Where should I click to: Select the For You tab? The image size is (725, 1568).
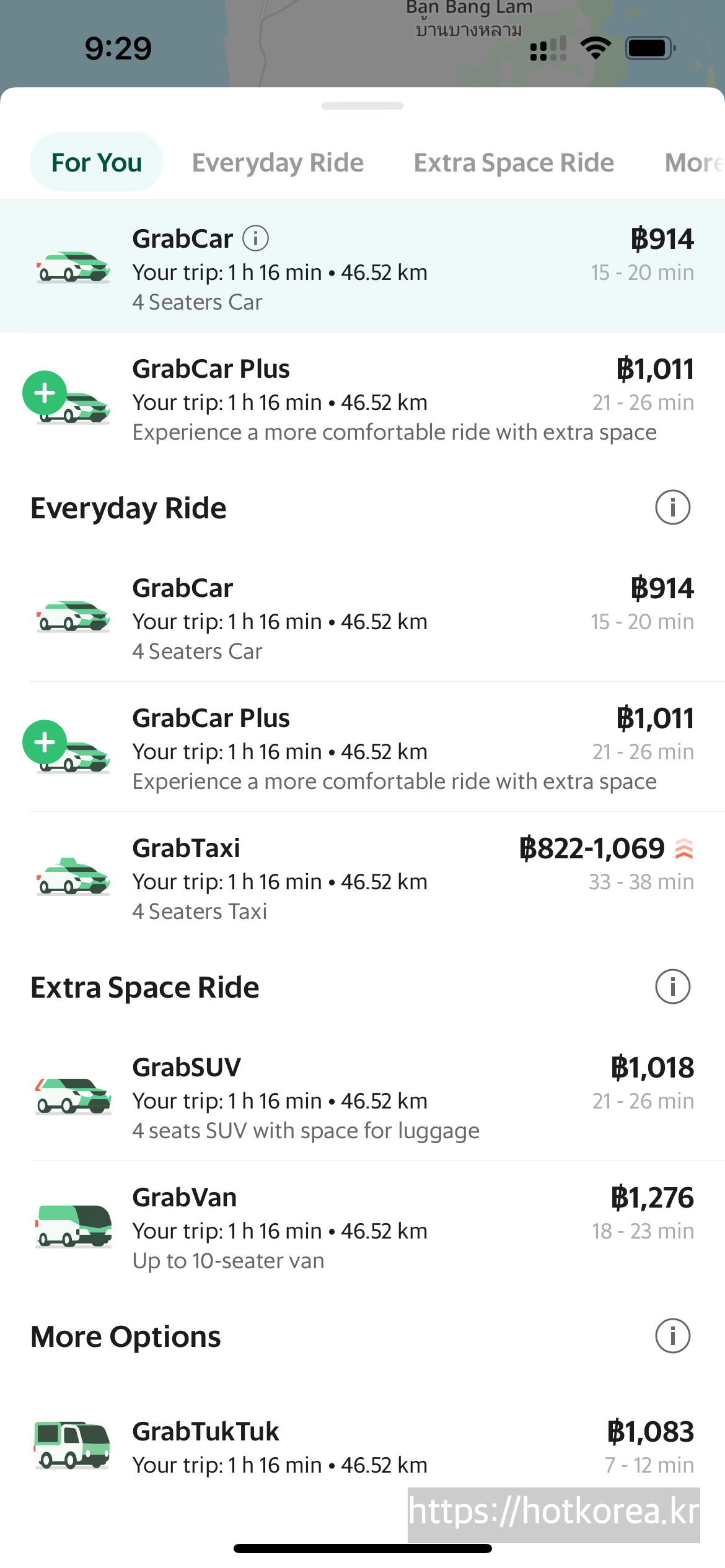(97, 163)
